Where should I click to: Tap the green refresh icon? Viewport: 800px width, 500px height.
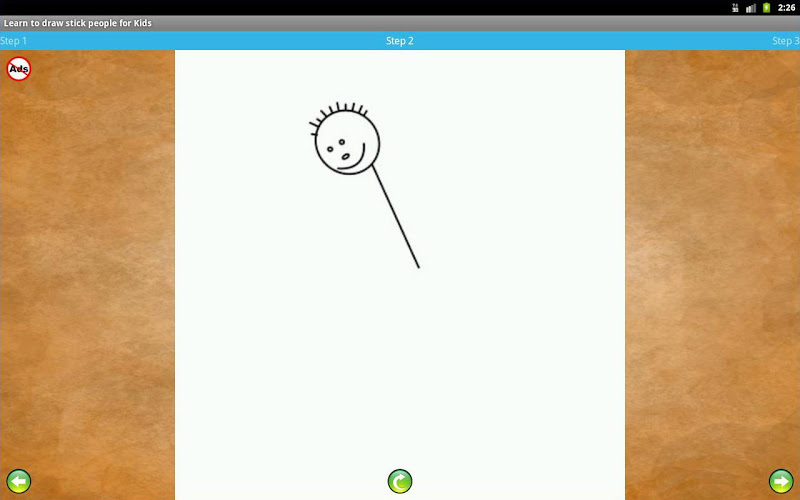point(399,482)
